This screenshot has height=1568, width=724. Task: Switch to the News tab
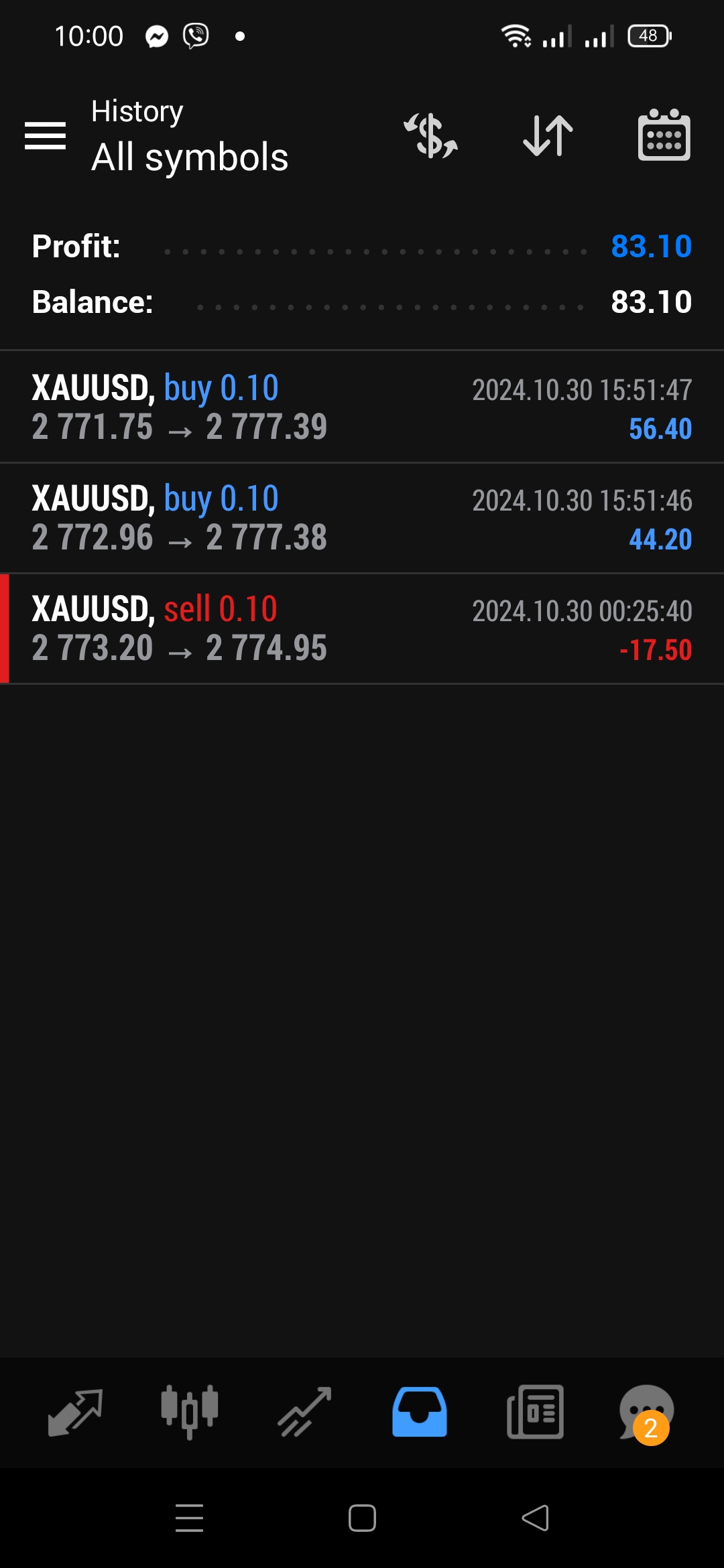click(x=535, y=1412)
